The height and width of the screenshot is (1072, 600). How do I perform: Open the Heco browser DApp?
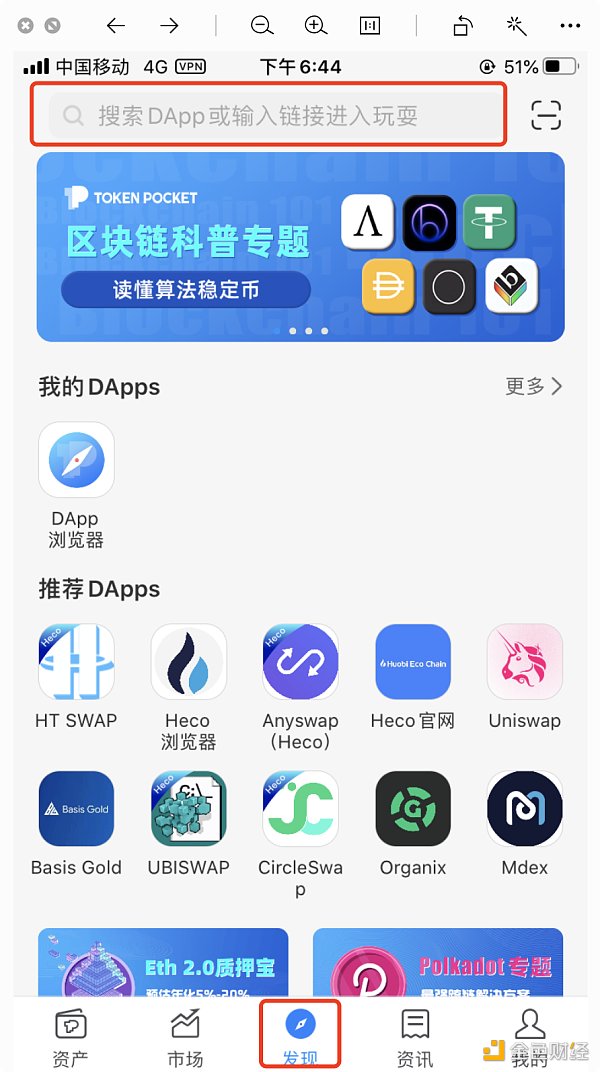pyautogui.click(x=188, y=662)
